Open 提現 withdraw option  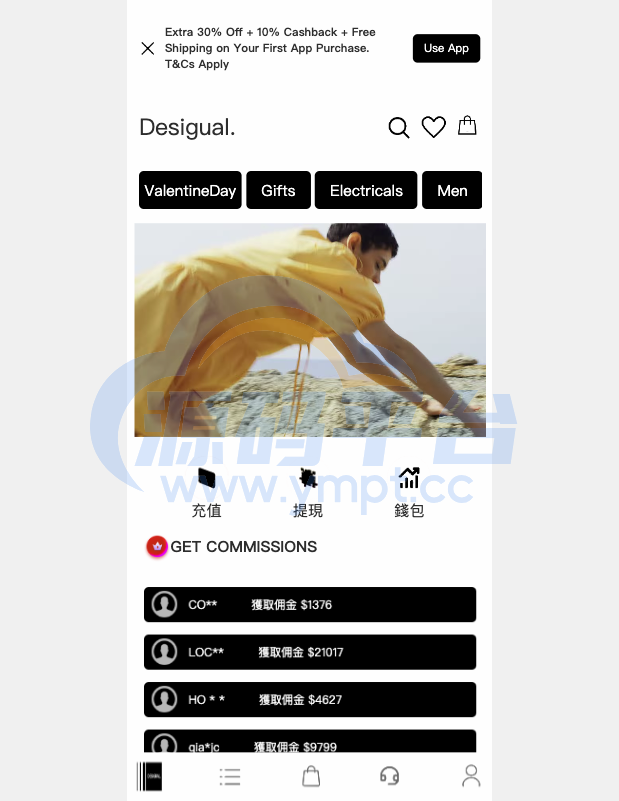pyautogui.click(x=308, y=492)
